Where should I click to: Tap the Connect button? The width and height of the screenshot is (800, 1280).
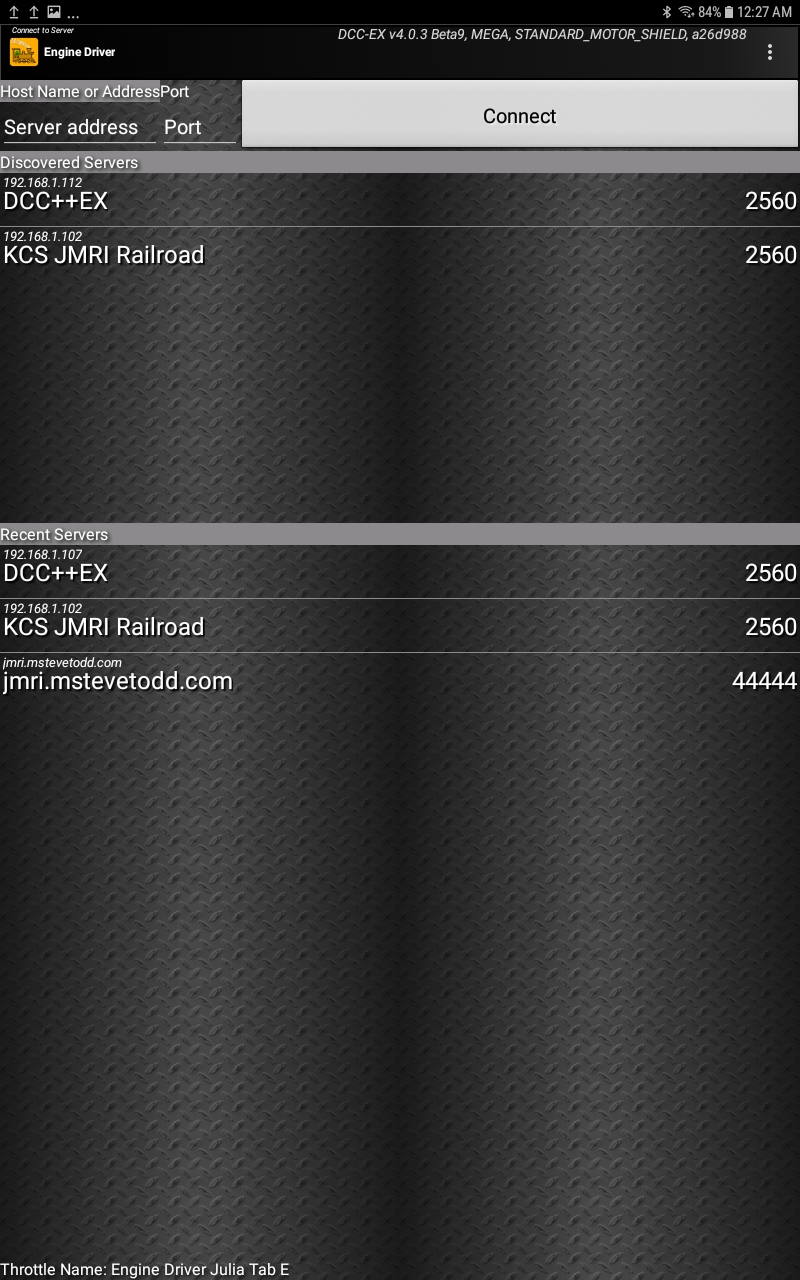(519, 116)
